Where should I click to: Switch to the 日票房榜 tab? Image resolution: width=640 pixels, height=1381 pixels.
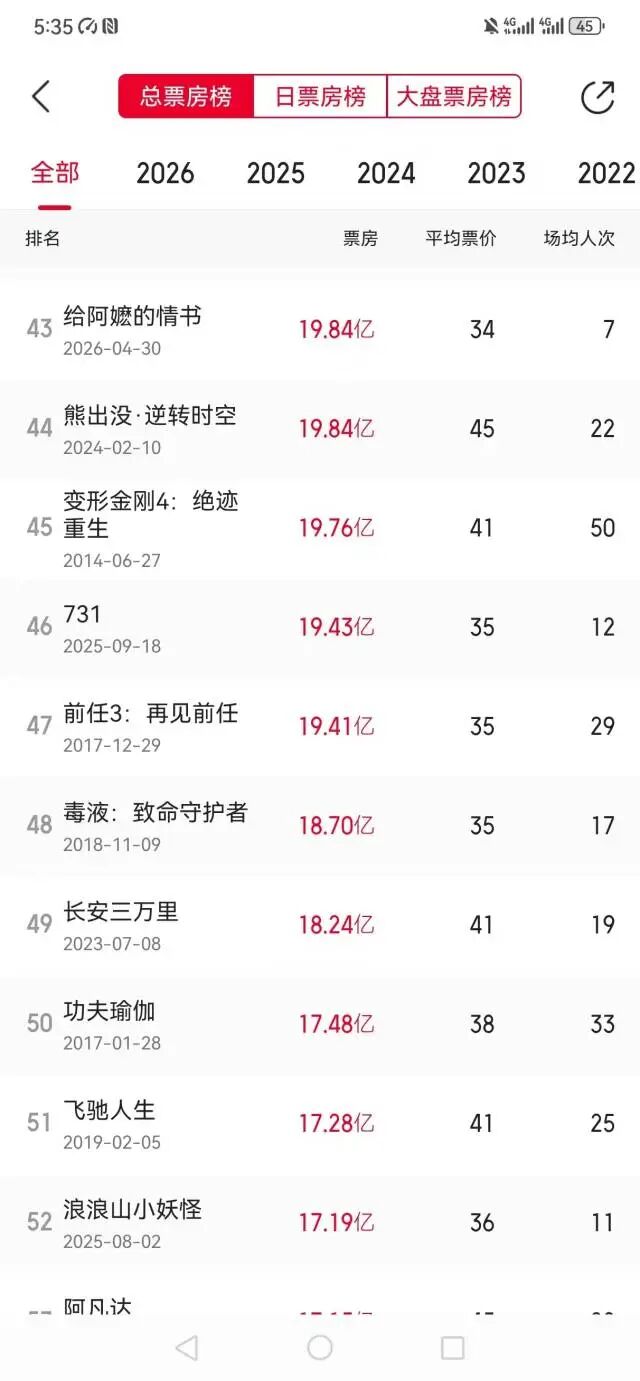coord(320,97)
